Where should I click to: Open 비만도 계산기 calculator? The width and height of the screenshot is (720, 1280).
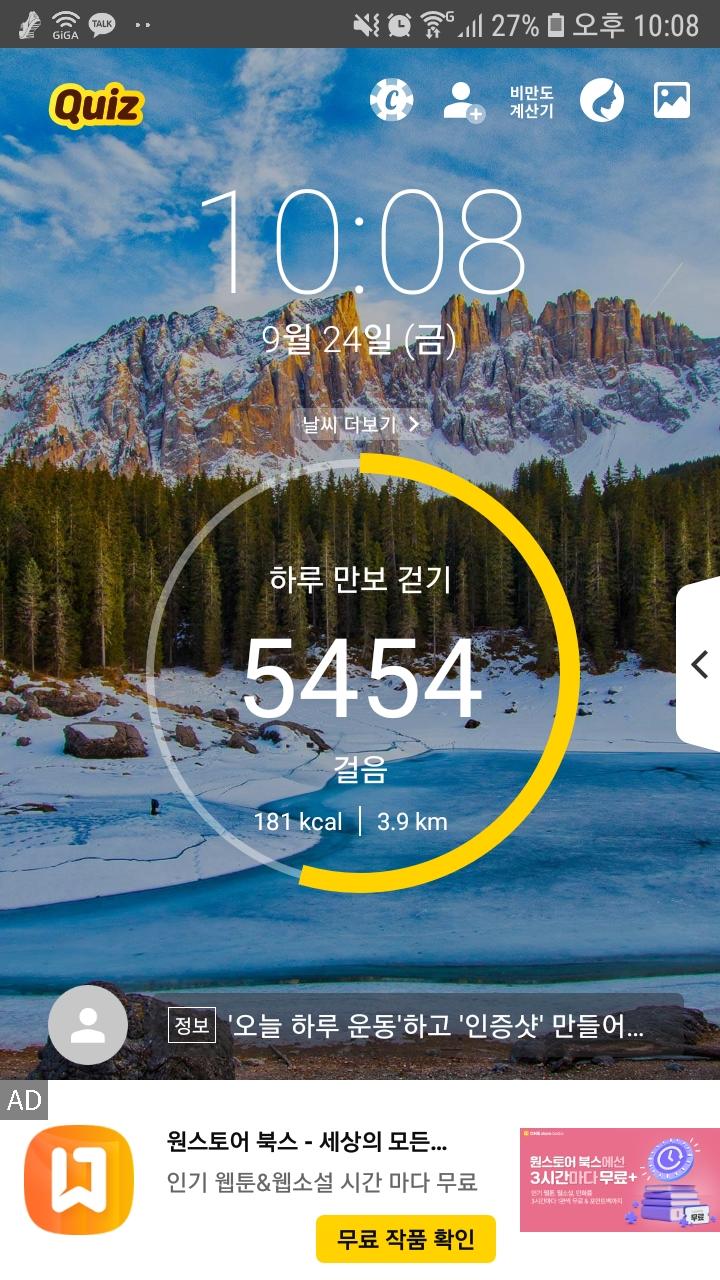531,101
